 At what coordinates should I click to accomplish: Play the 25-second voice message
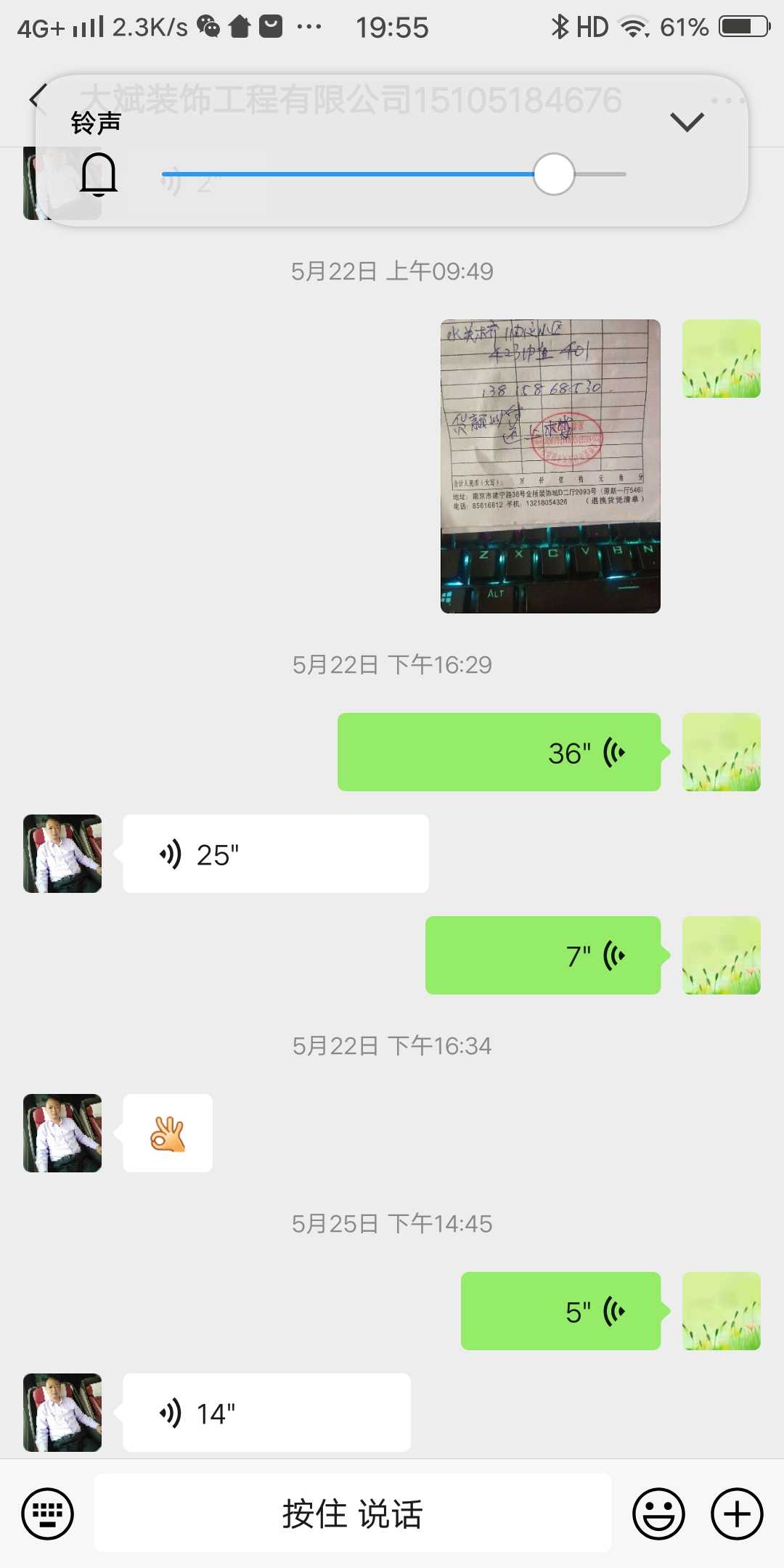pyautogui.click(x=276, y=854)
